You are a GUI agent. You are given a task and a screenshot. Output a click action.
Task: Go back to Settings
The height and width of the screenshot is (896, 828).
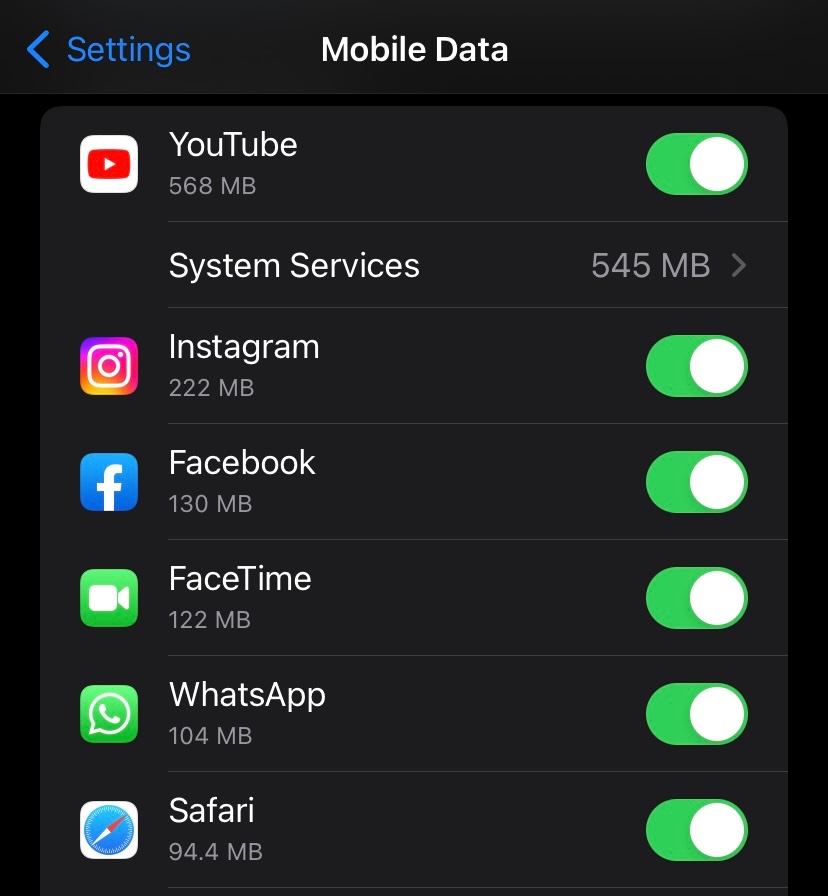(108, 49)
